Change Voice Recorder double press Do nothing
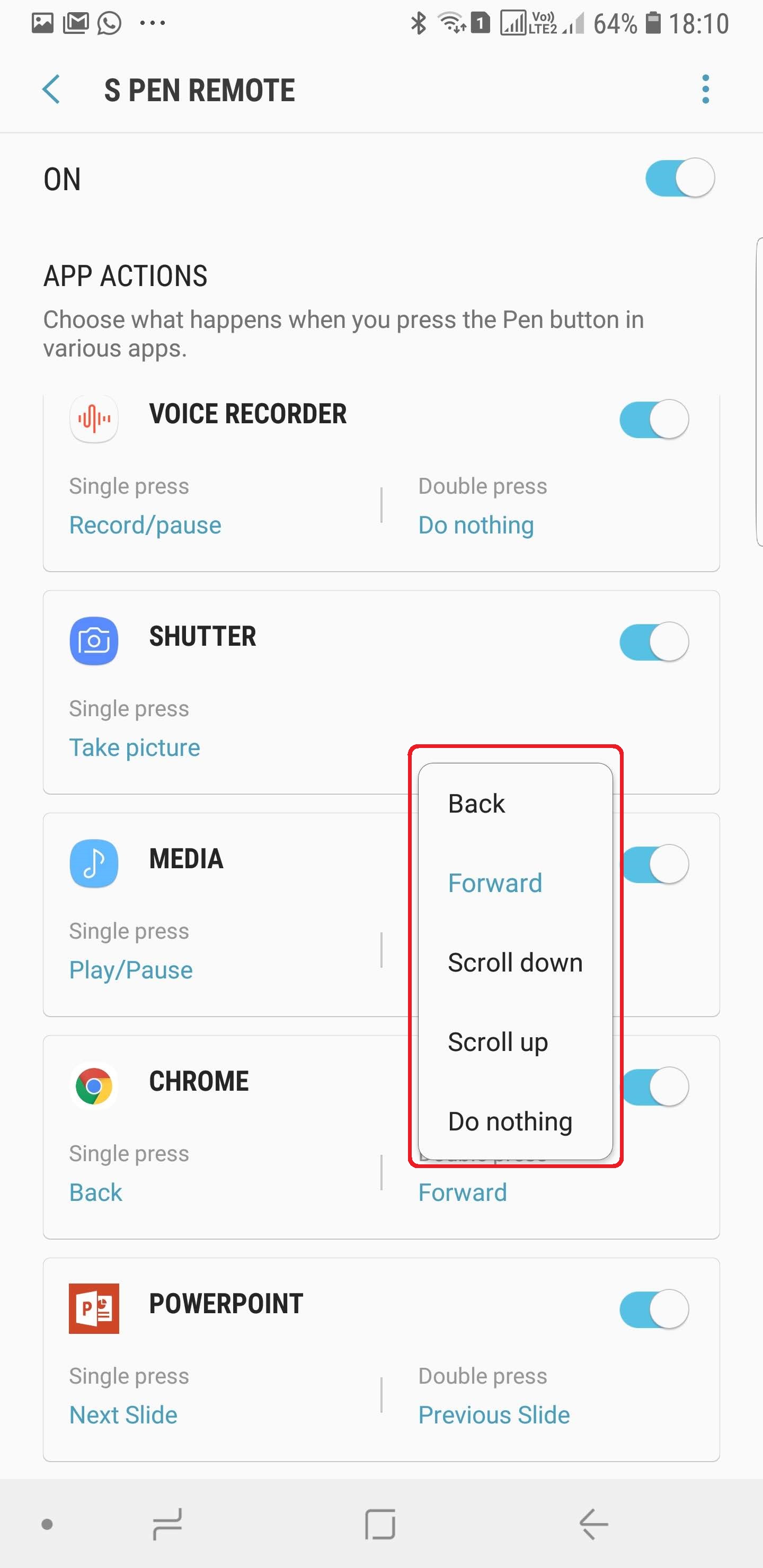 click(476, 525)
